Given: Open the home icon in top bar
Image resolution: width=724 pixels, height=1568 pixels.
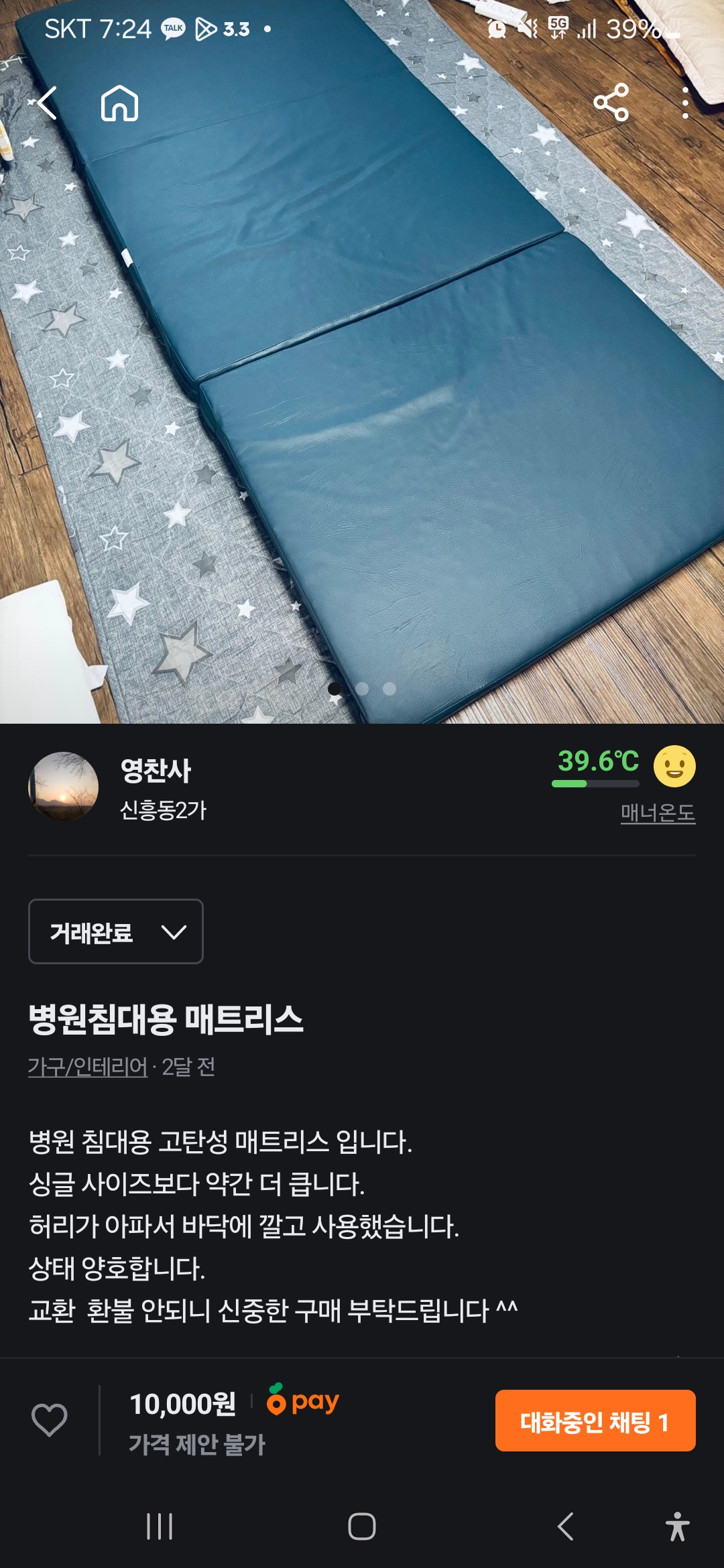Looking at the screenshot, I should [119, 103].
